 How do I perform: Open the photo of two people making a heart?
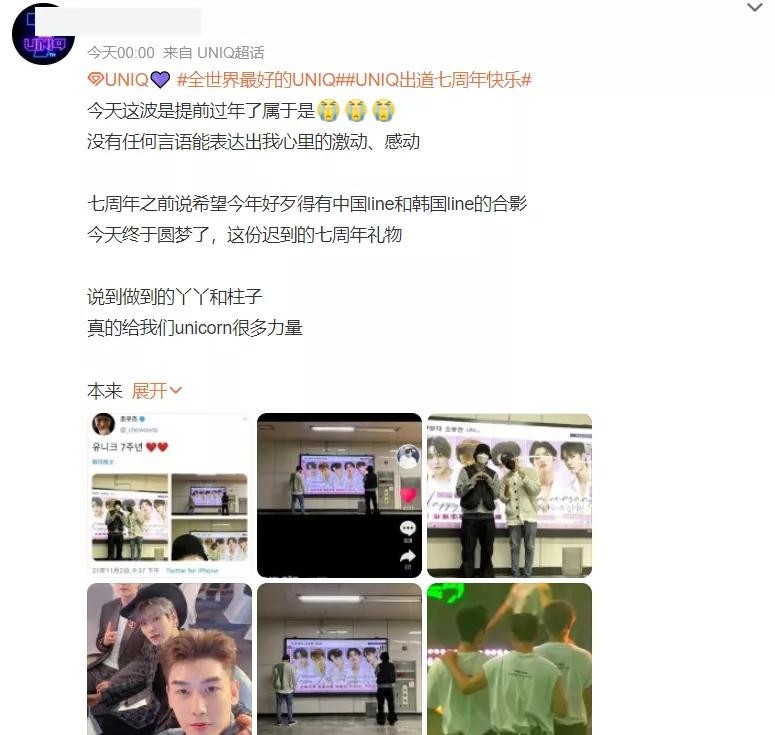(509, 495)
